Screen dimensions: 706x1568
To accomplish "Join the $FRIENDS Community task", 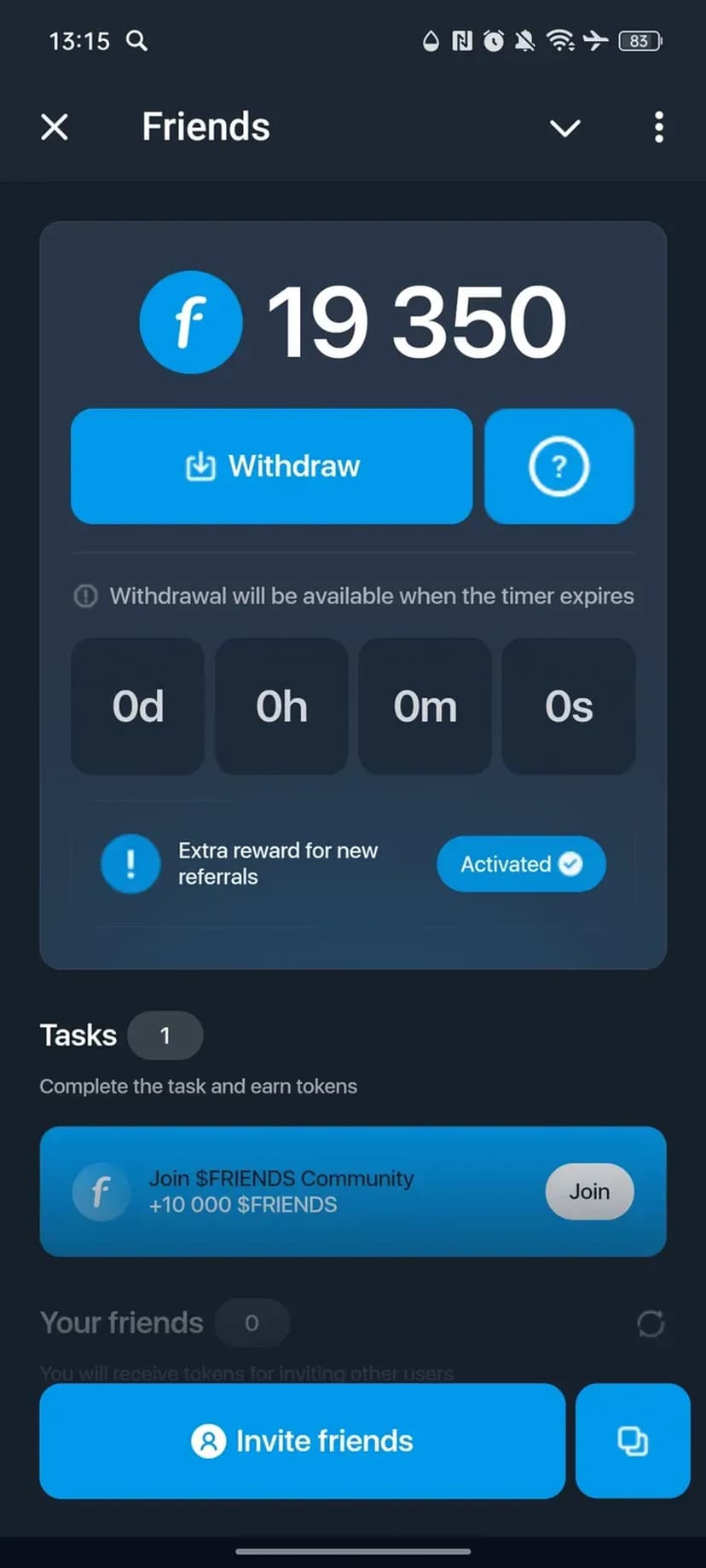I will click(x=588, y=1191).
